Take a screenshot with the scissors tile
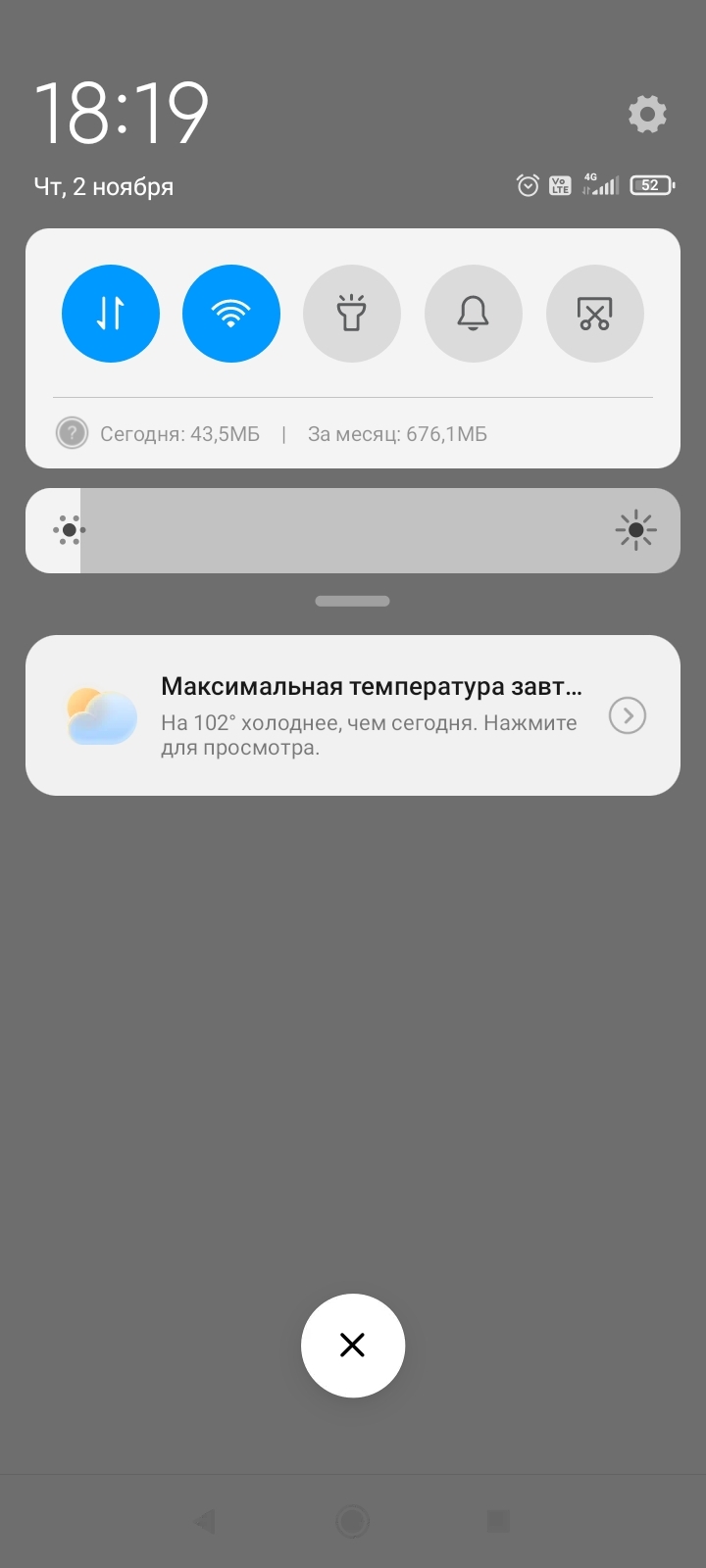 point(595,314)
